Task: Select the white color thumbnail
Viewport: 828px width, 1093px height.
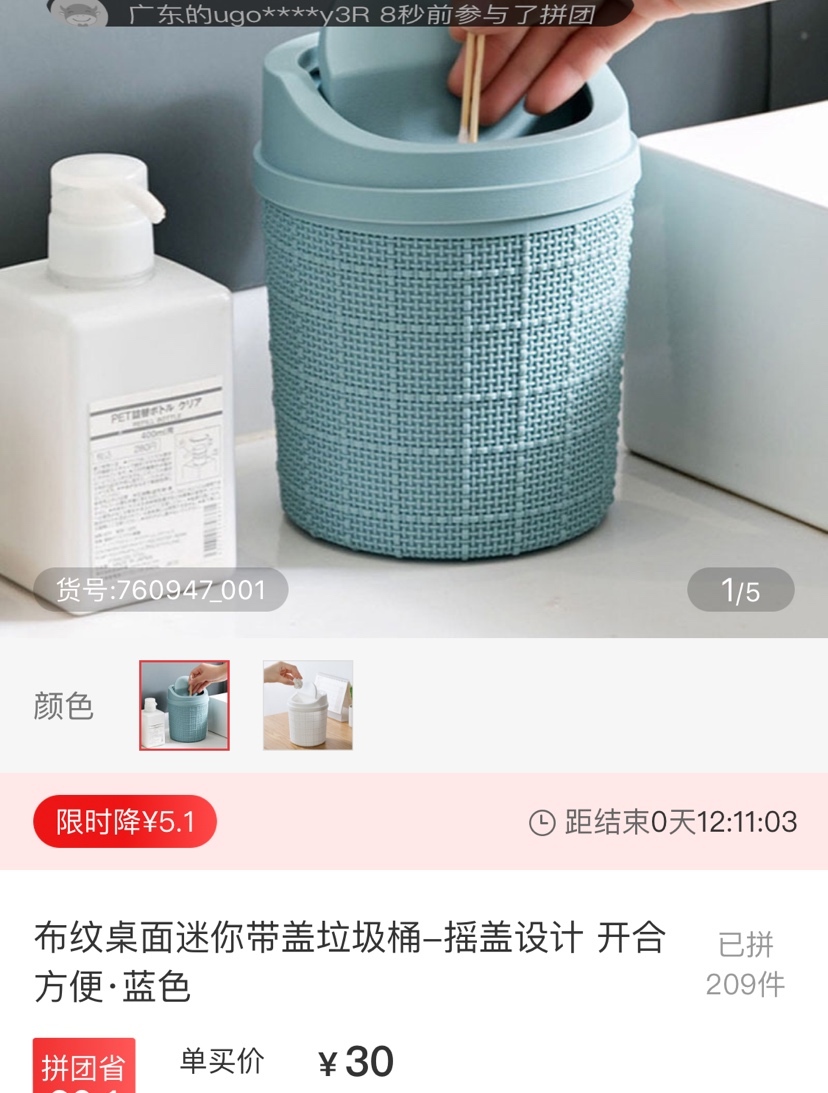Action: (308, 705)
